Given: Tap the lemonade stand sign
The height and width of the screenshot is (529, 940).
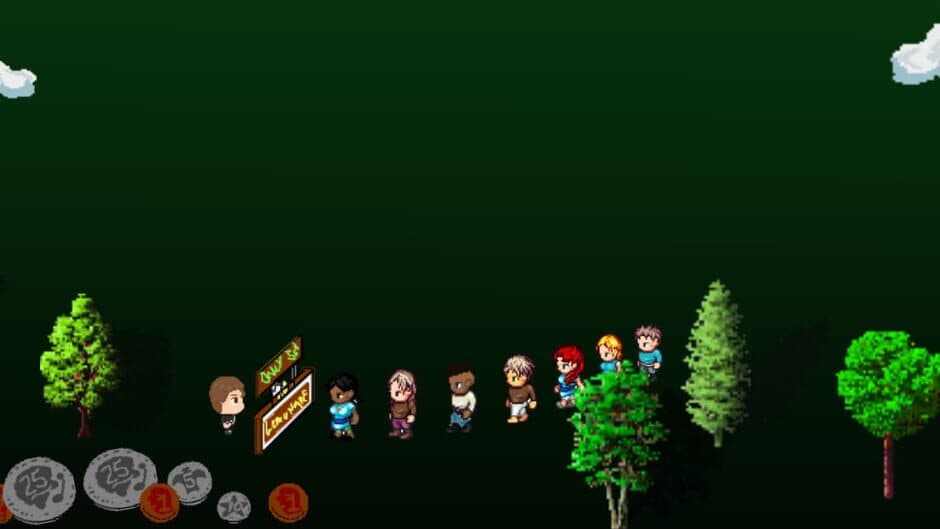Looking at the screenshot, I should pos(285,408).
